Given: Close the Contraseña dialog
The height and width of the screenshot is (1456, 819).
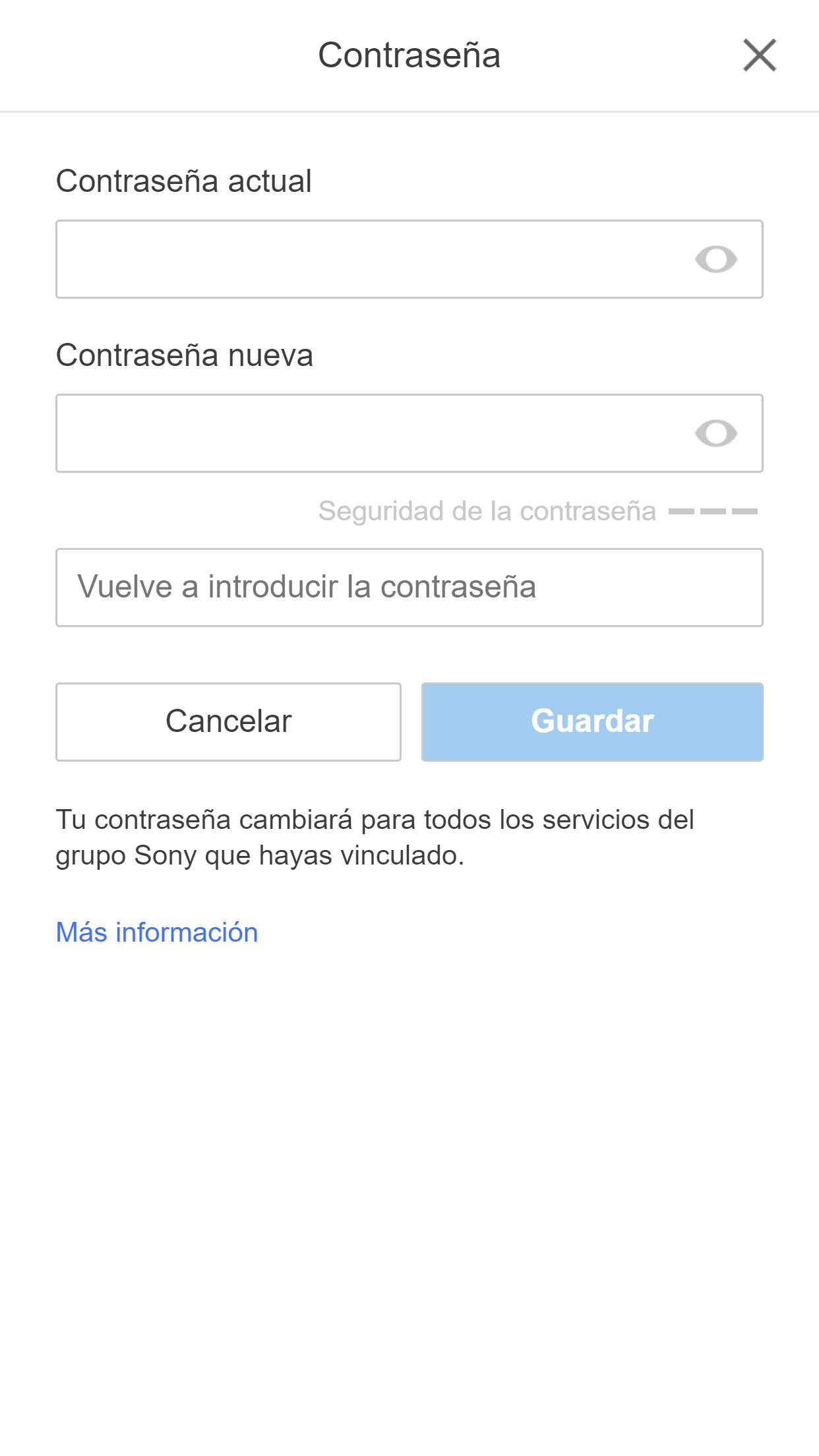Looking at the screenshot, I should (x=760, y=55).
